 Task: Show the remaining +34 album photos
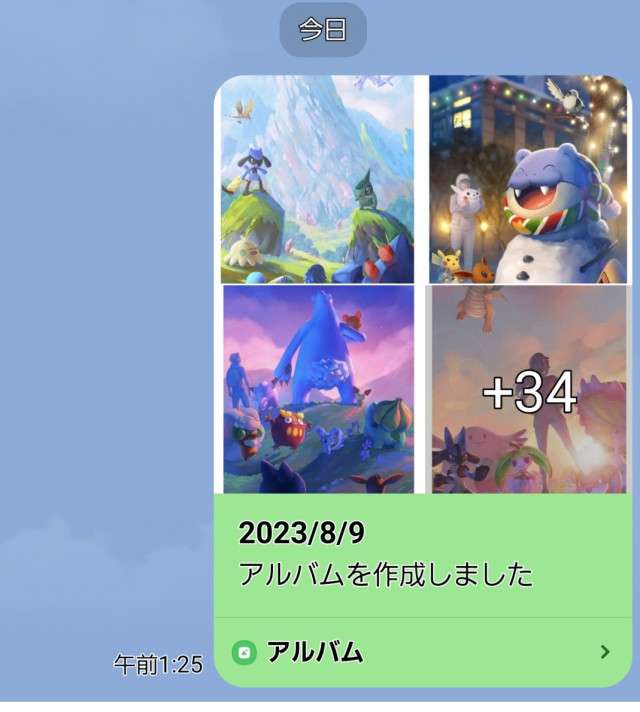pos(528,391)
